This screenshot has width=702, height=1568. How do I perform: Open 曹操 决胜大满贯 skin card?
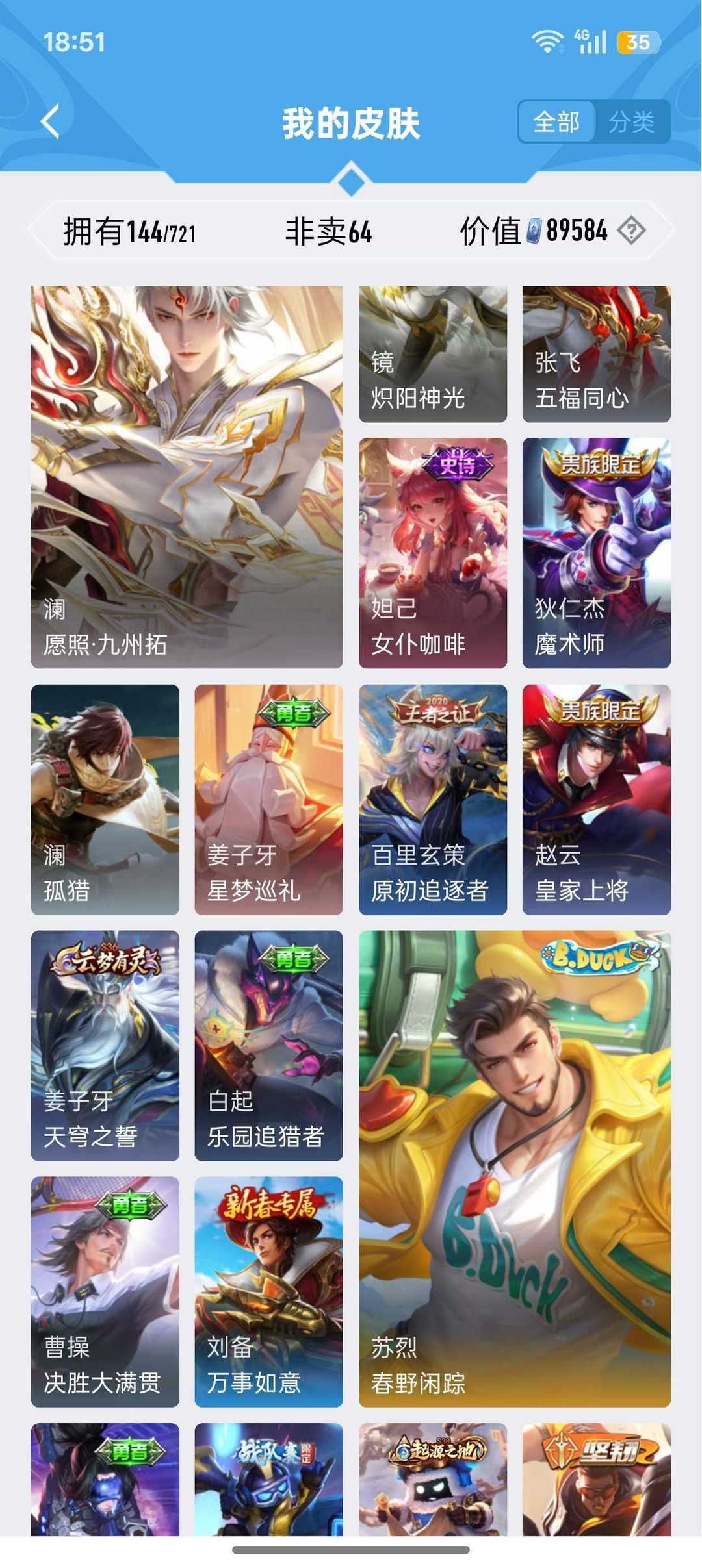(x=105, y=1292)
